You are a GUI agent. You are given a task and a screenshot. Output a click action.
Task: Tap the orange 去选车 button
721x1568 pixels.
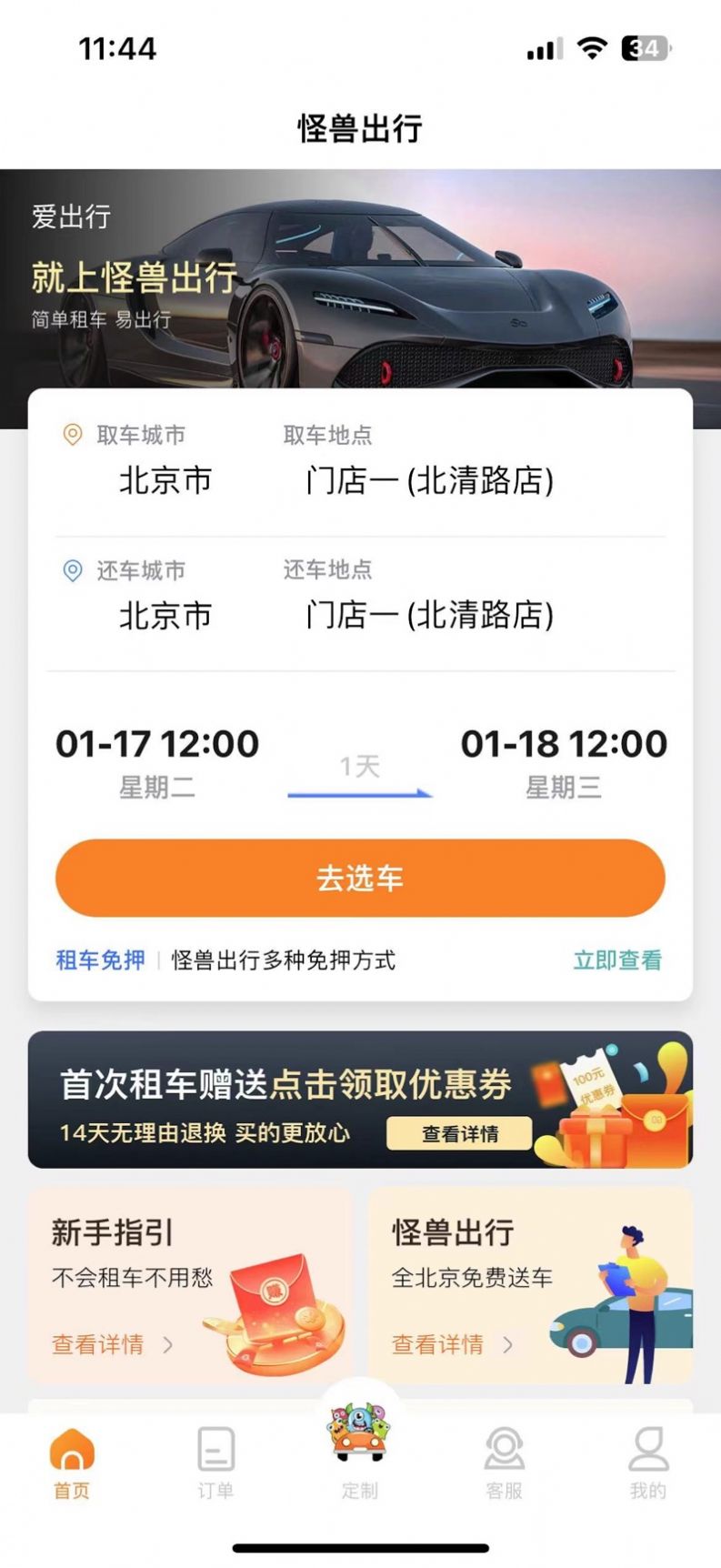point(360,878)
